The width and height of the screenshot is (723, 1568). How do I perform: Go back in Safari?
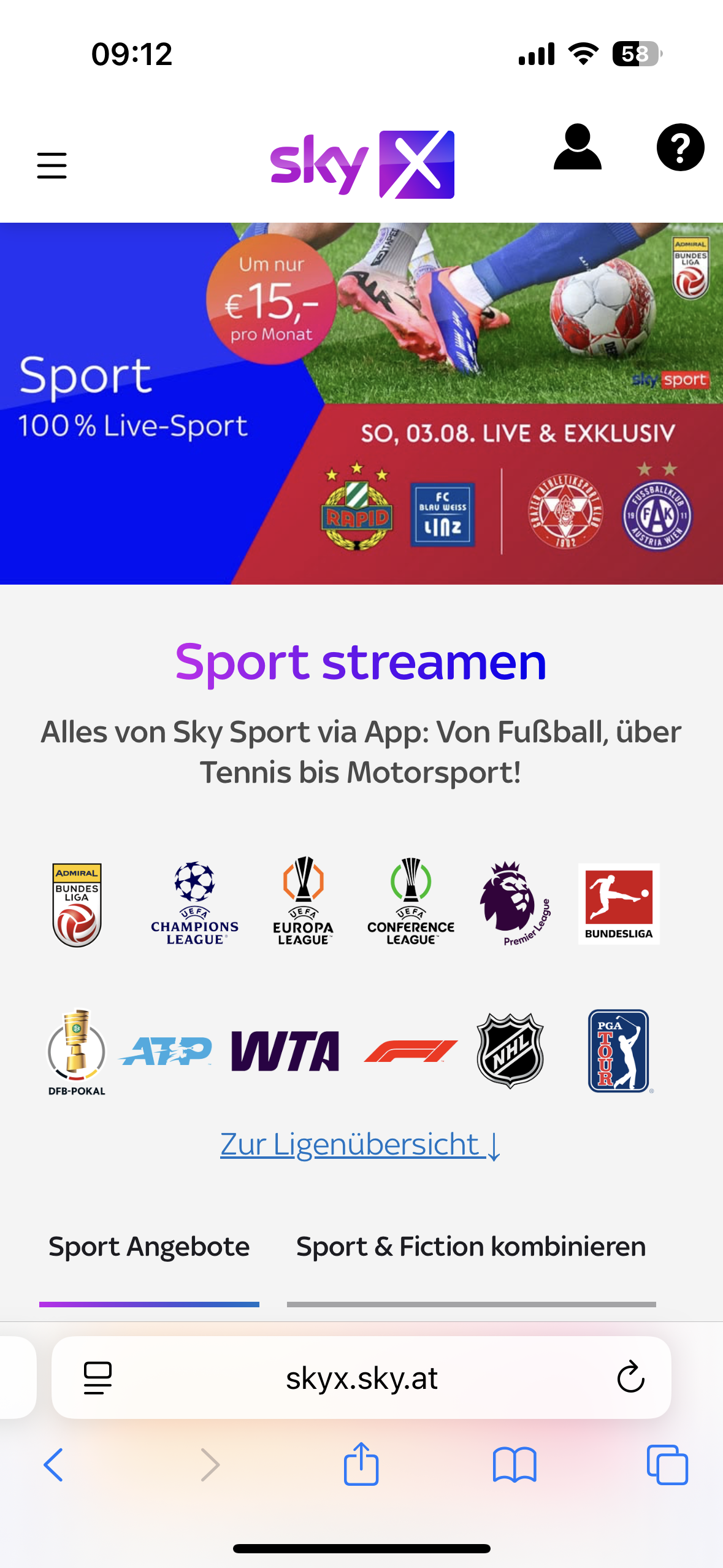click(x=53, y=1465)
